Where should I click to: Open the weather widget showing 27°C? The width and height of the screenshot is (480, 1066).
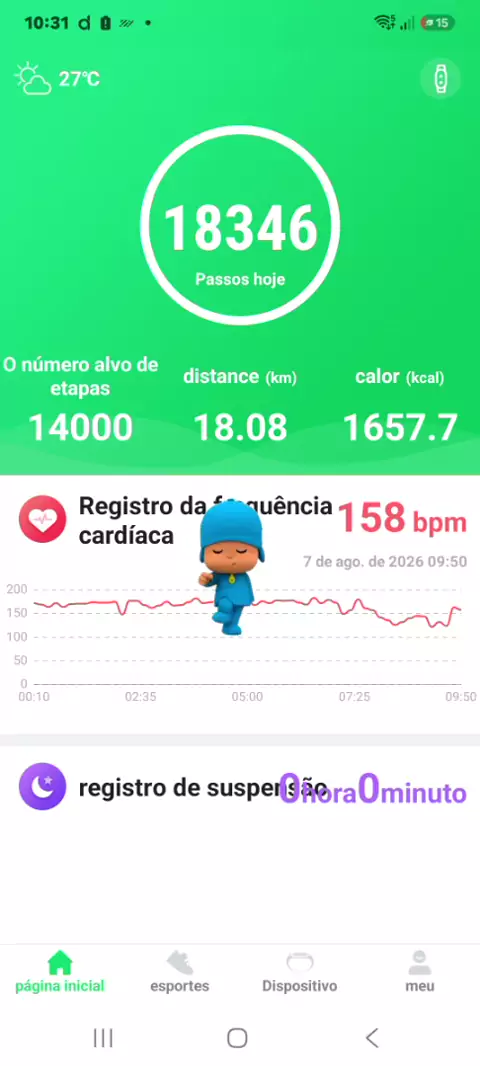click(x=58, y=79)
